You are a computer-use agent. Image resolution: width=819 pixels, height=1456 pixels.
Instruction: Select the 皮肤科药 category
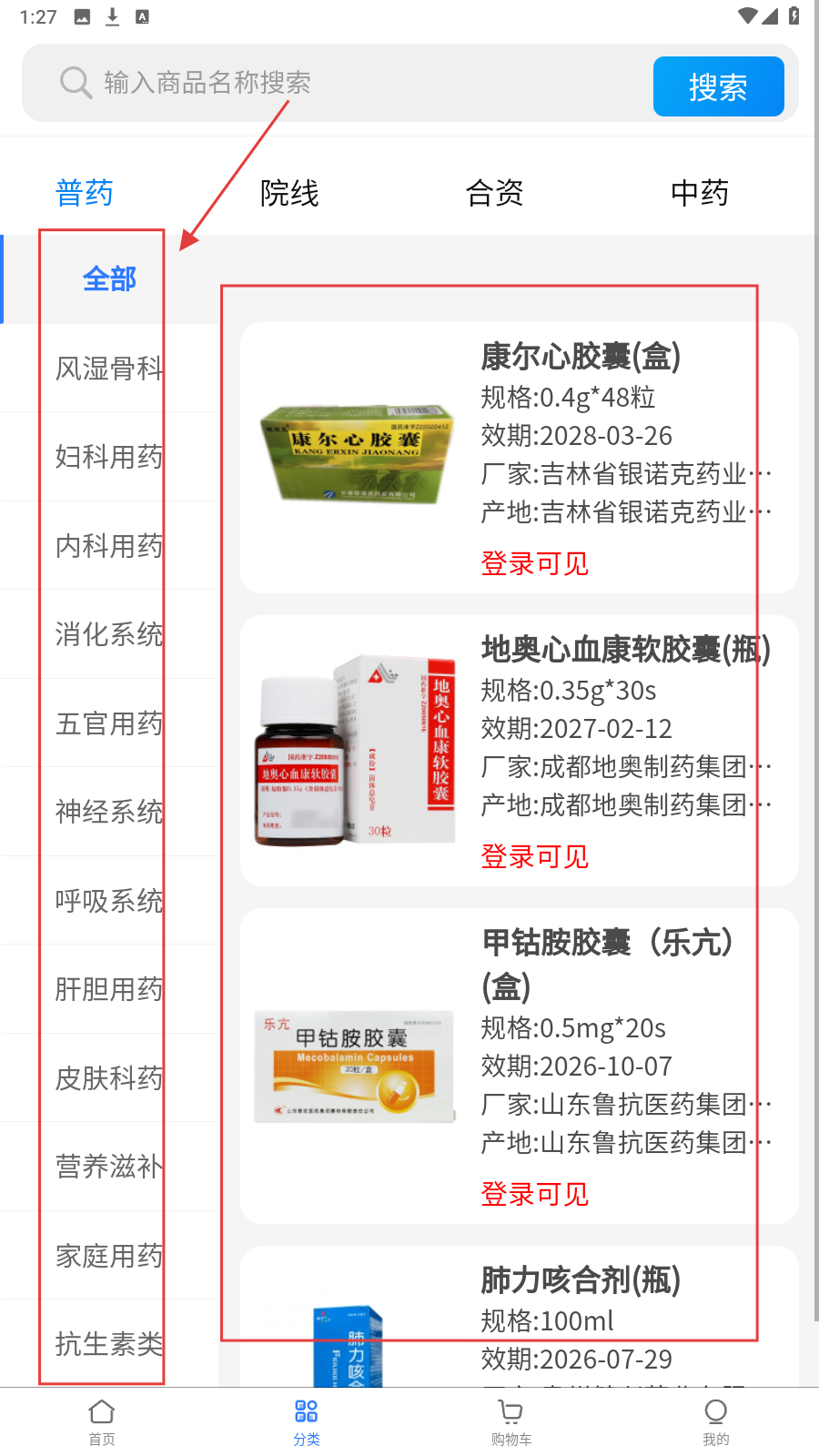(109, 1078)
